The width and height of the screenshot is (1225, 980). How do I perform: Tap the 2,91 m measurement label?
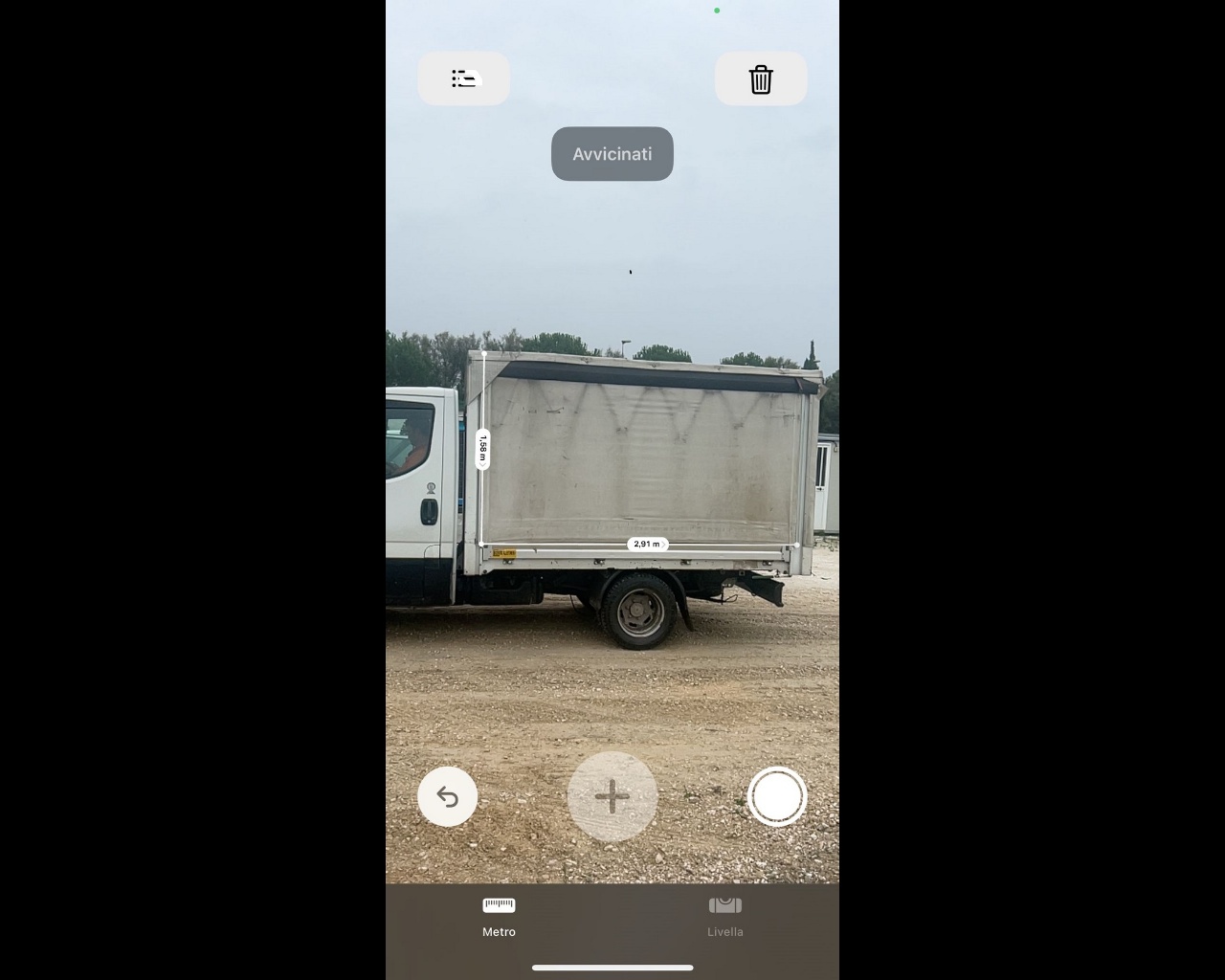[647, 544]
